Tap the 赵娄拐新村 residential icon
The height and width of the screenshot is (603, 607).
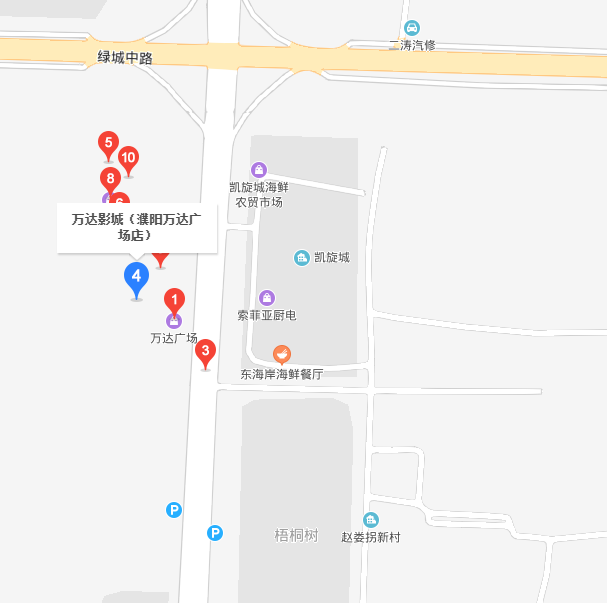pos(371,519)
